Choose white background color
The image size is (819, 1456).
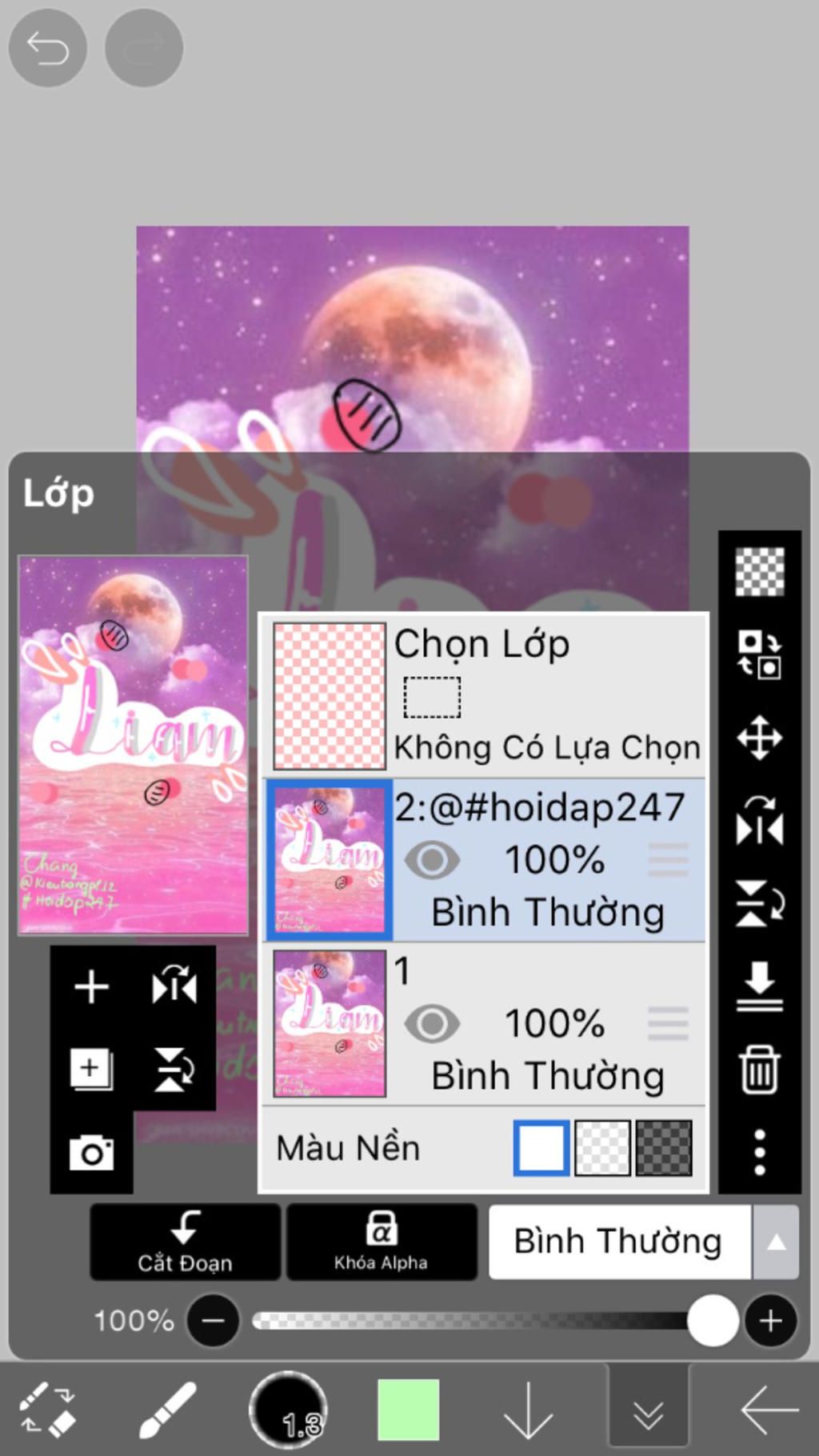click(x=541, y=1148)
